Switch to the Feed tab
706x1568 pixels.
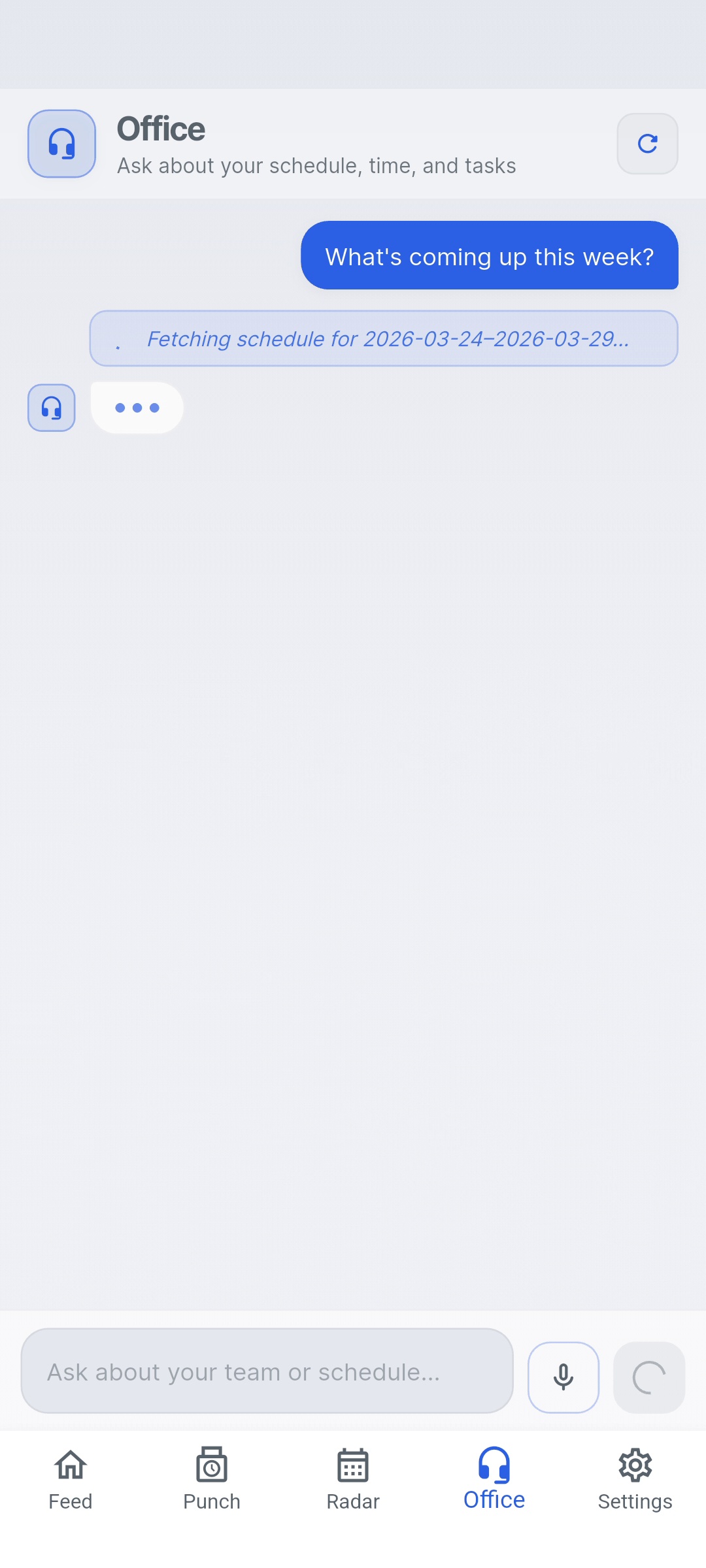click(x=71, y=1479)
